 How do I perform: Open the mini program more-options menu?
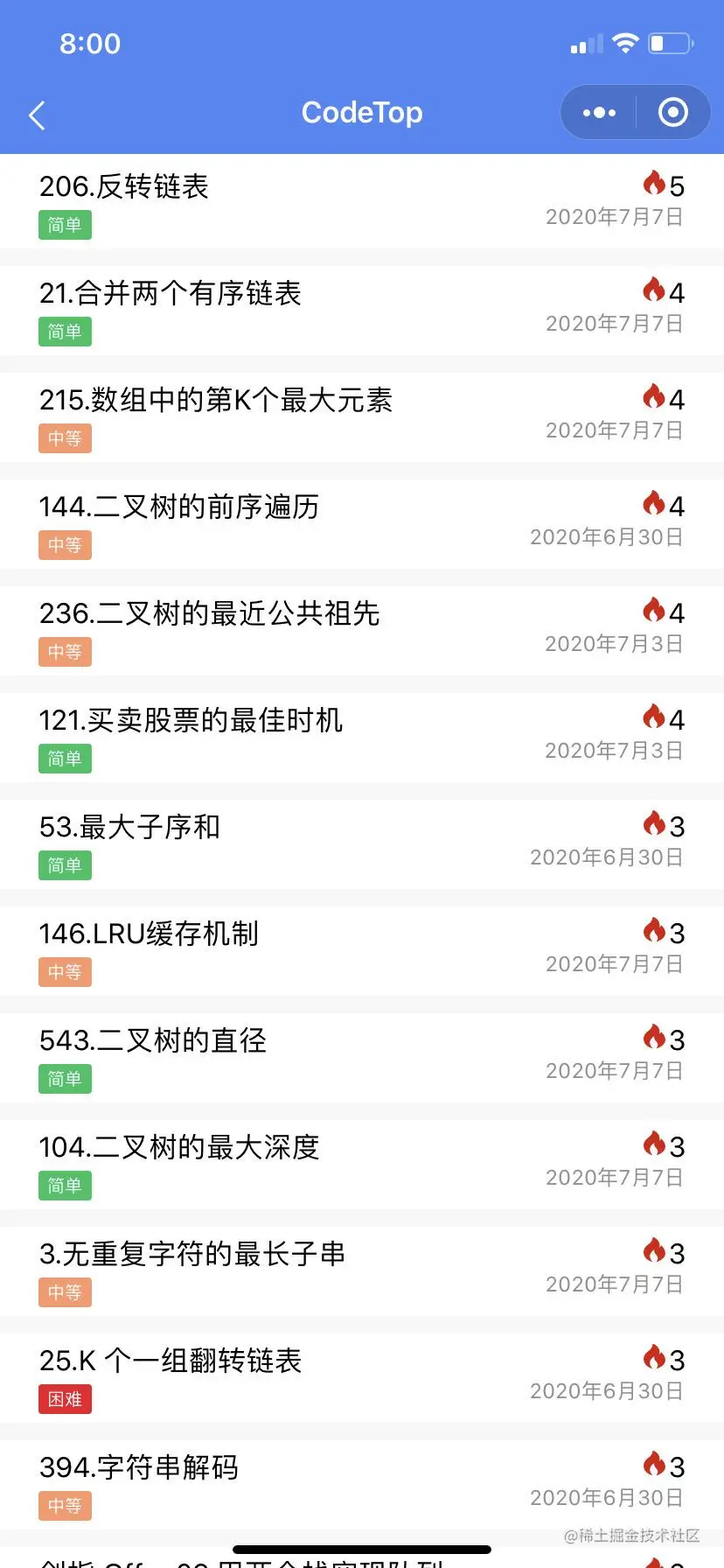[x=599, y=113]
